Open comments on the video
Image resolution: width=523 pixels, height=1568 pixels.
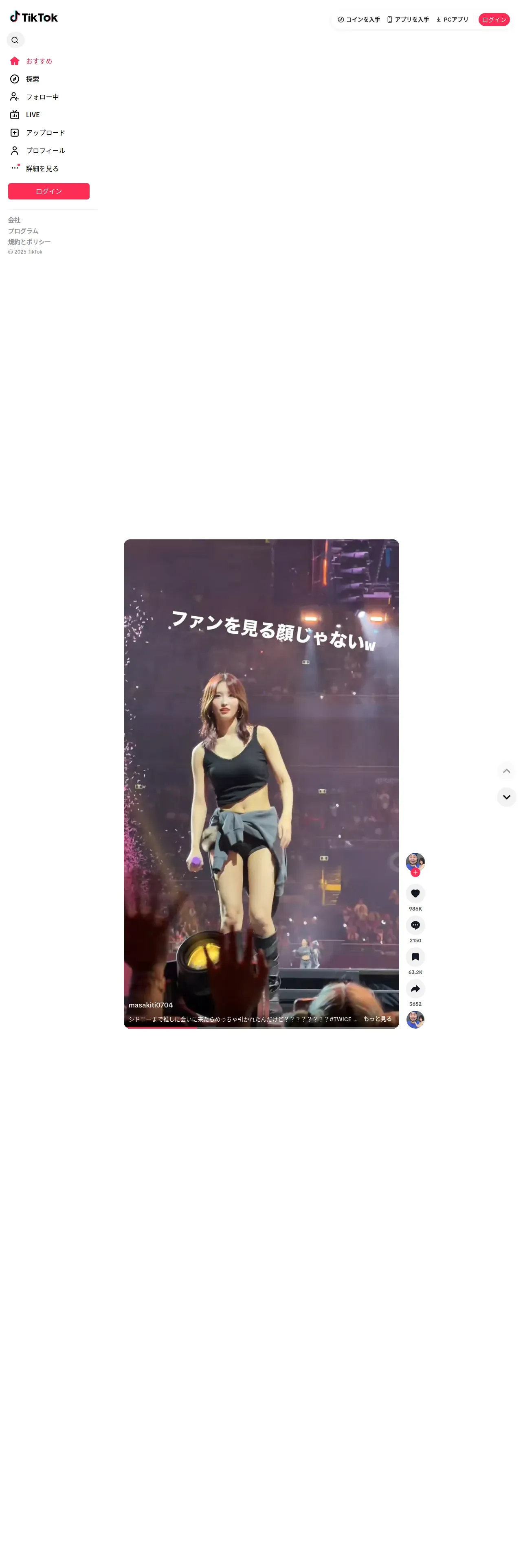click(415, 925)
